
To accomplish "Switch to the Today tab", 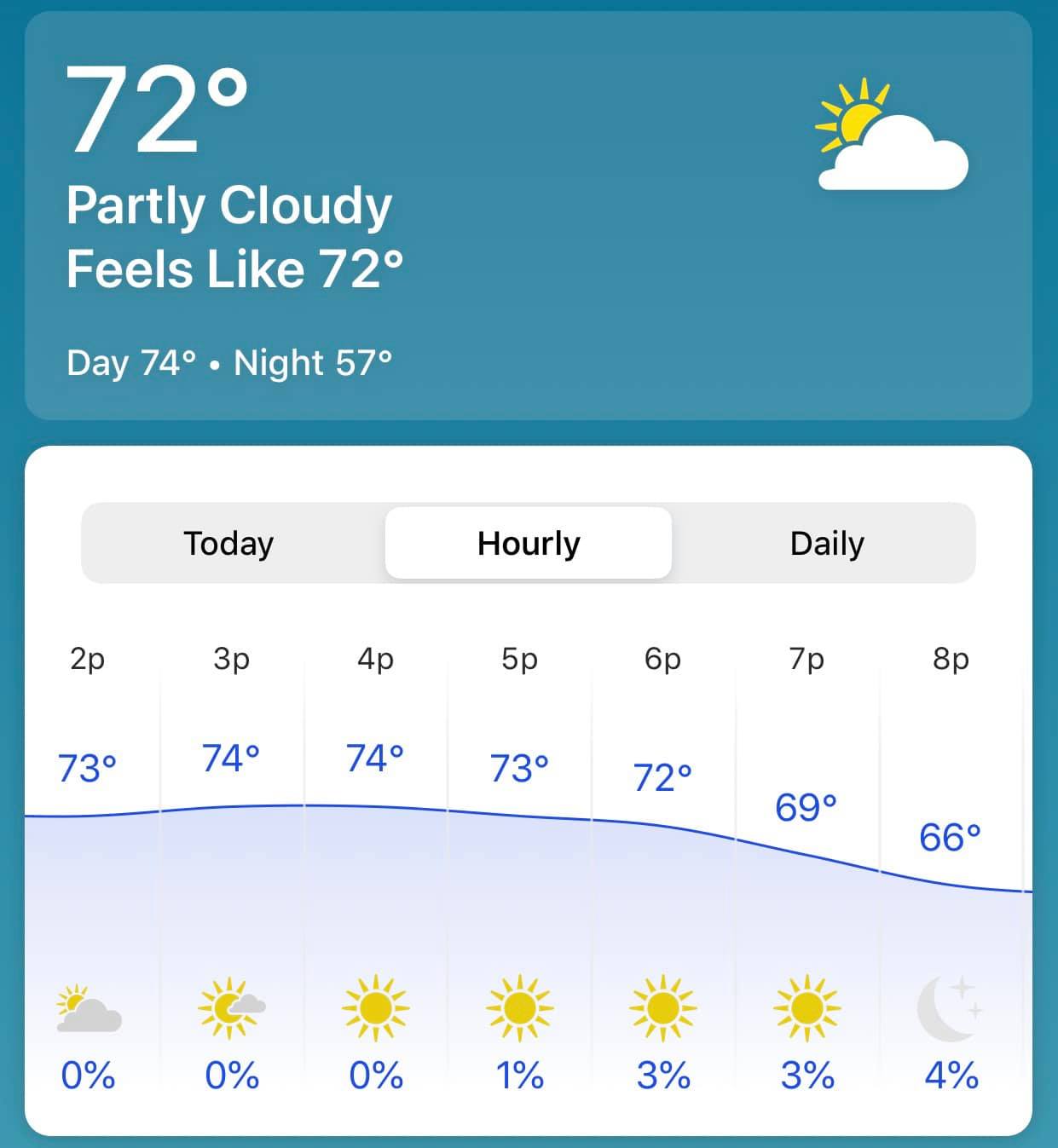I will (228, 544).
